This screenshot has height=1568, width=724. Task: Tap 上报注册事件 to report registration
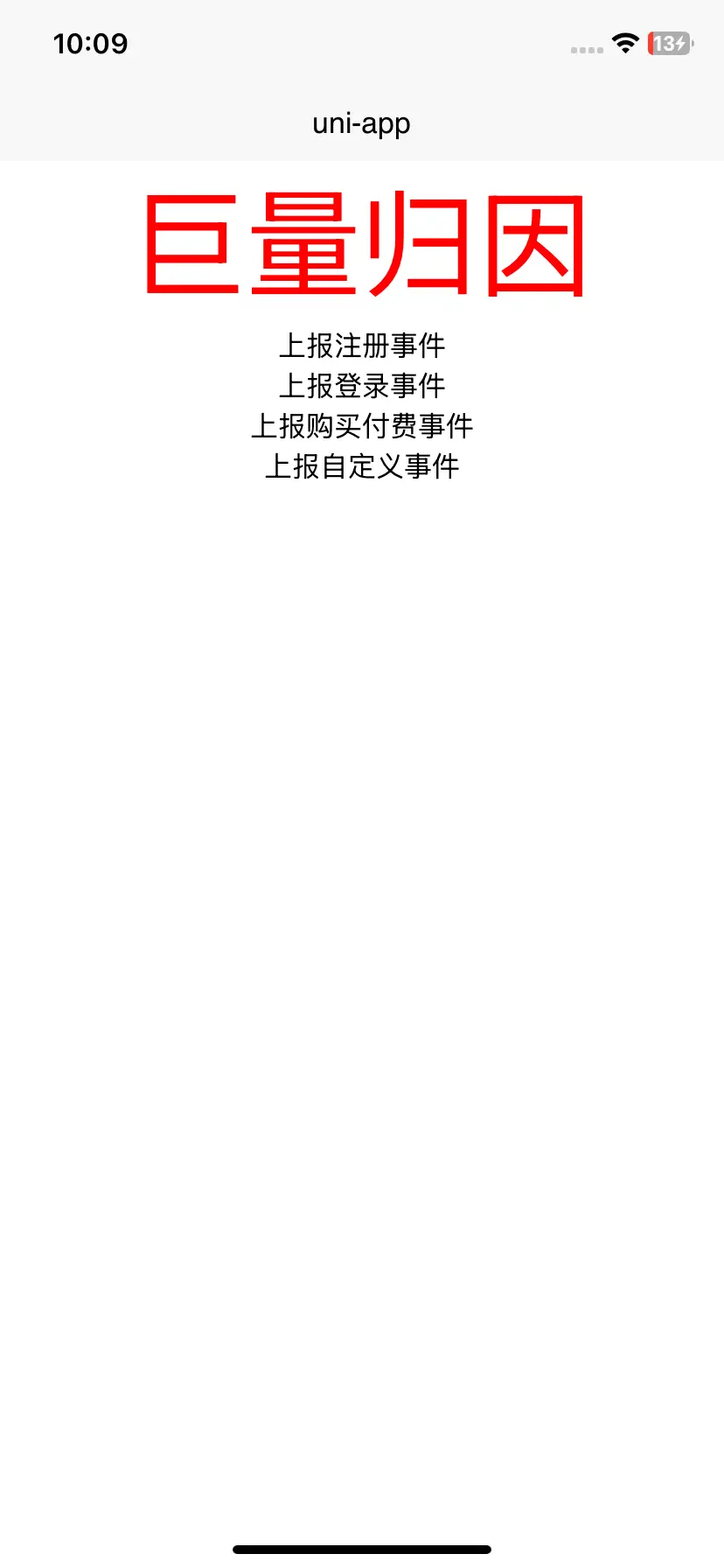[362, 346]
